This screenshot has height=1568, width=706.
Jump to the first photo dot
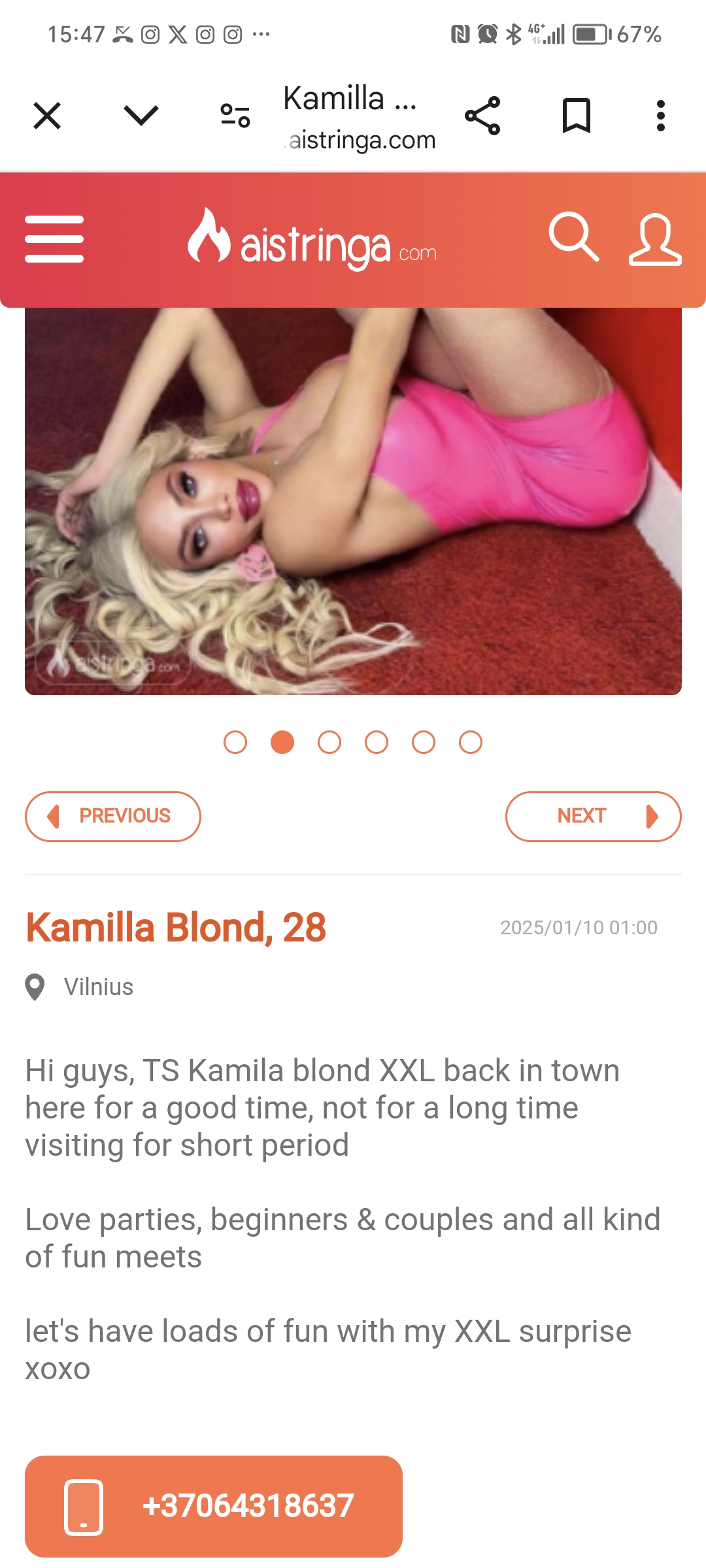click(x=235, y=742)
